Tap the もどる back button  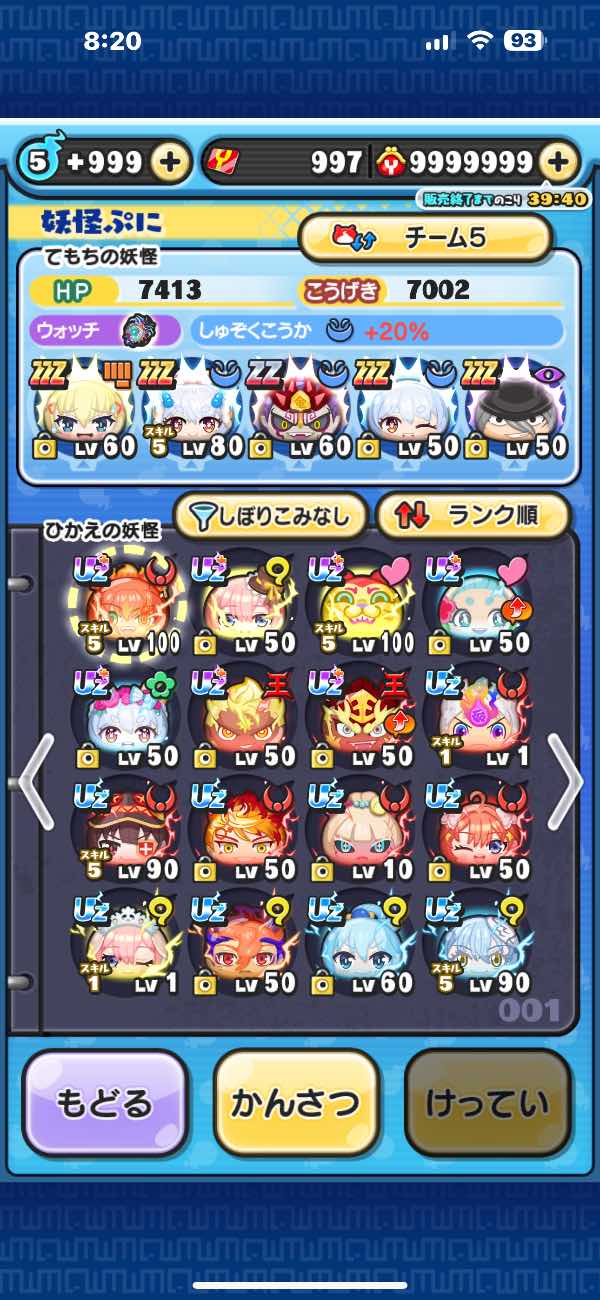(105, 1102)
